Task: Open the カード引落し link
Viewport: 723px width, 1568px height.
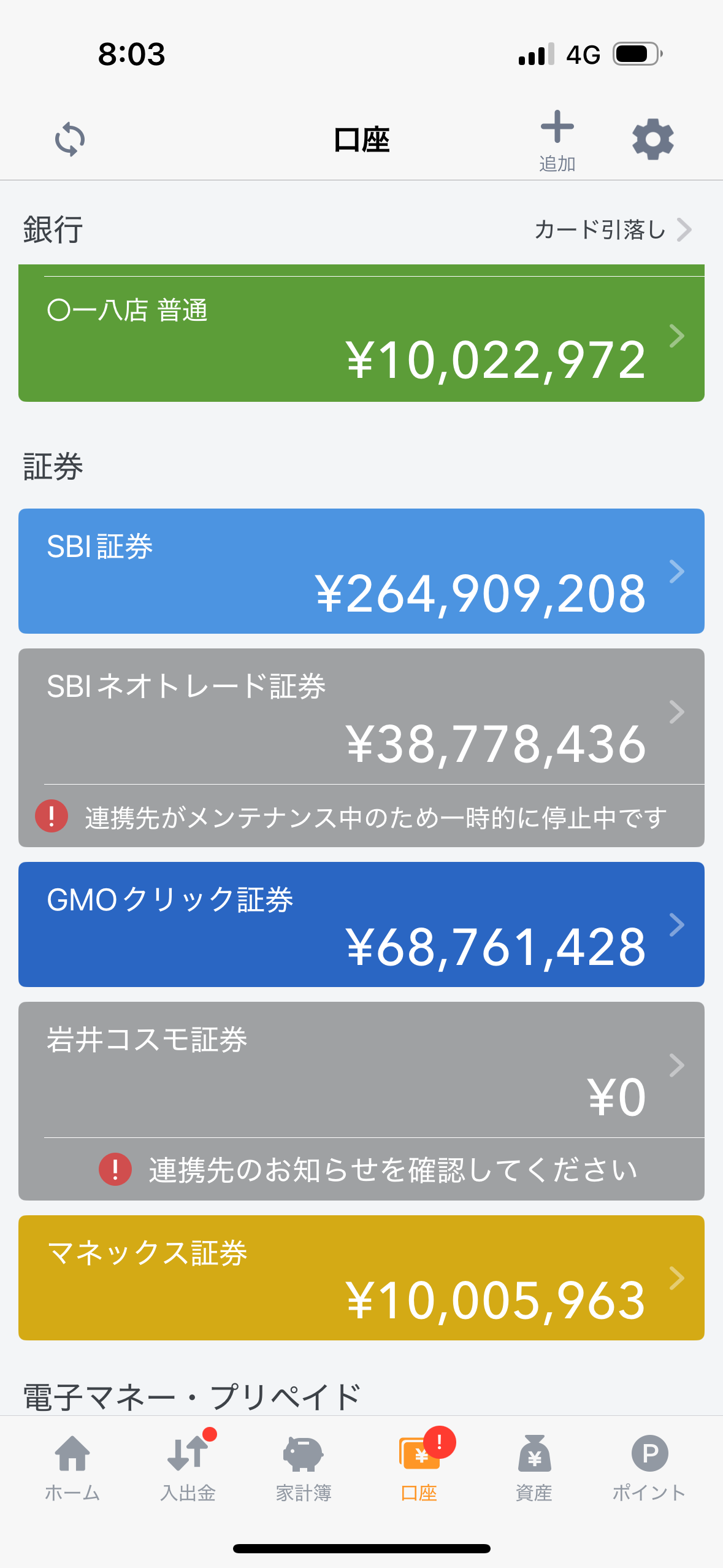Action: pos(612,229)
